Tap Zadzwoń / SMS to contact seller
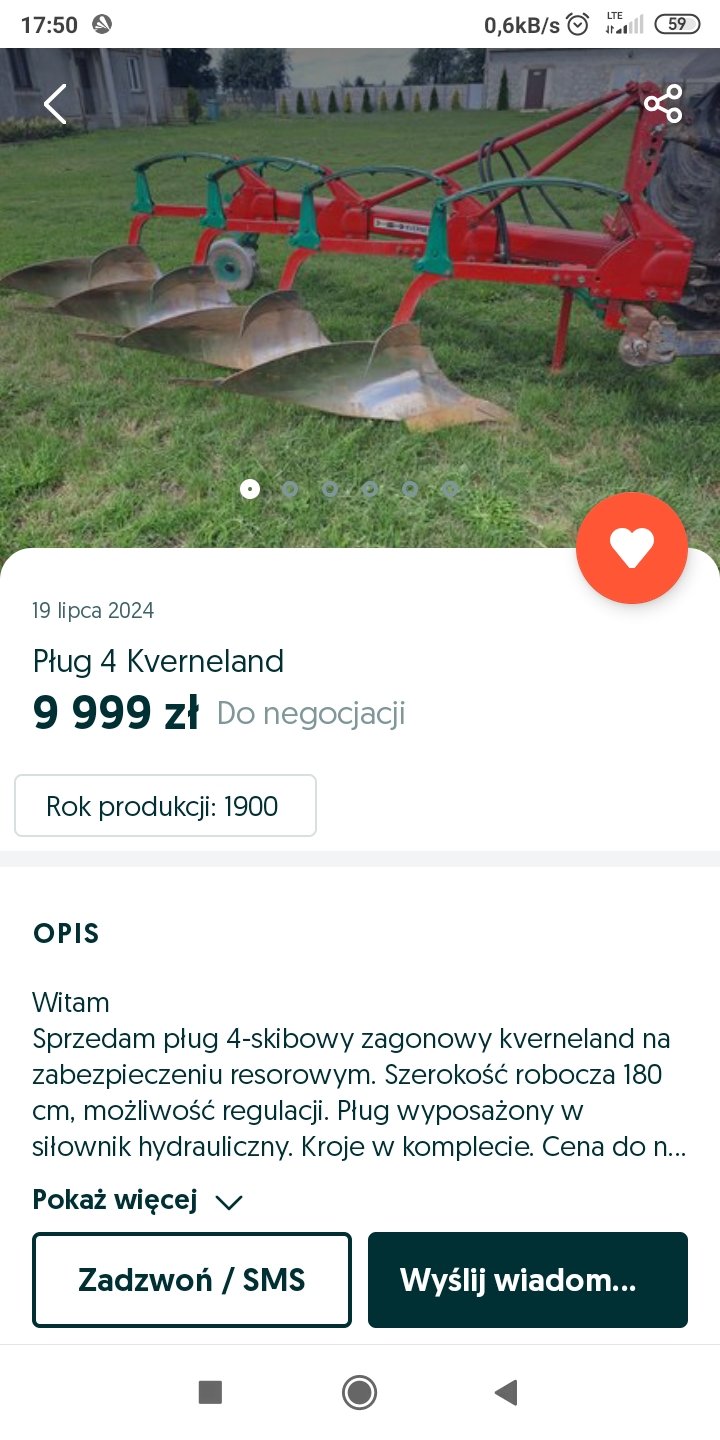This screenshot has width=720, height=1440. (x=192, y=1280)
